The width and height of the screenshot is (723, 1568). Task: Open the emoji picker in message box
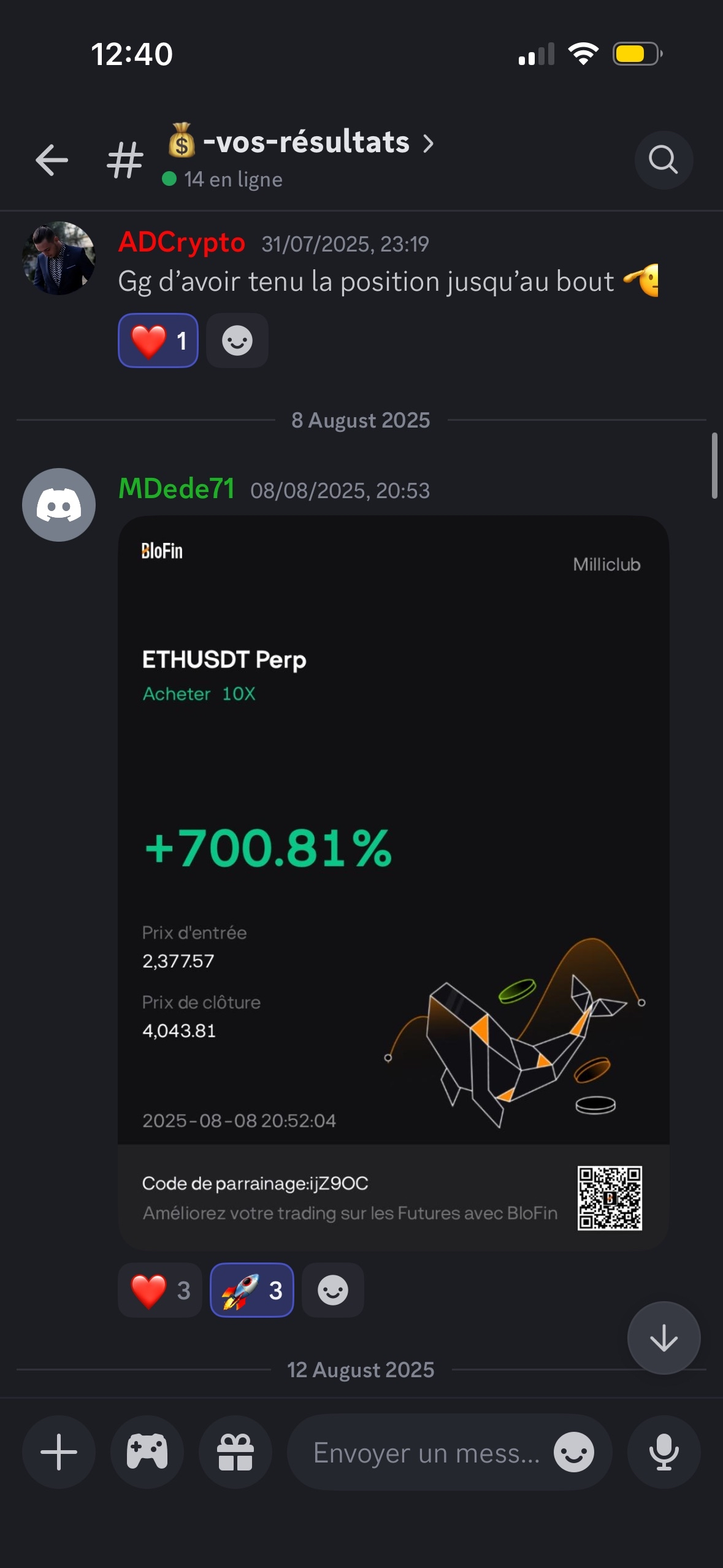tap(573, 1453)
